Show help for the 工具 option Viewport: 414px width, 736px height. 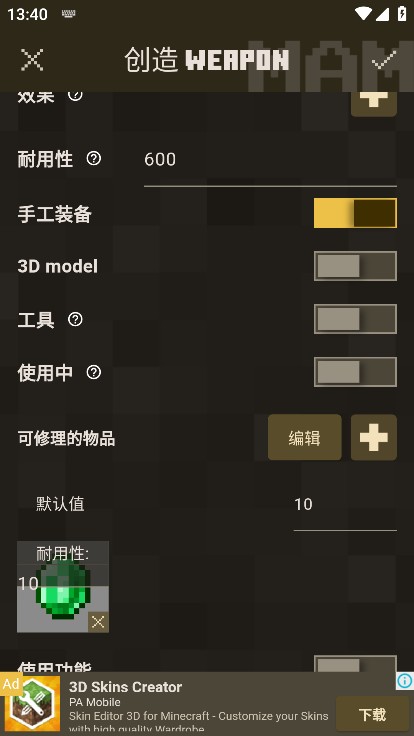75,320
